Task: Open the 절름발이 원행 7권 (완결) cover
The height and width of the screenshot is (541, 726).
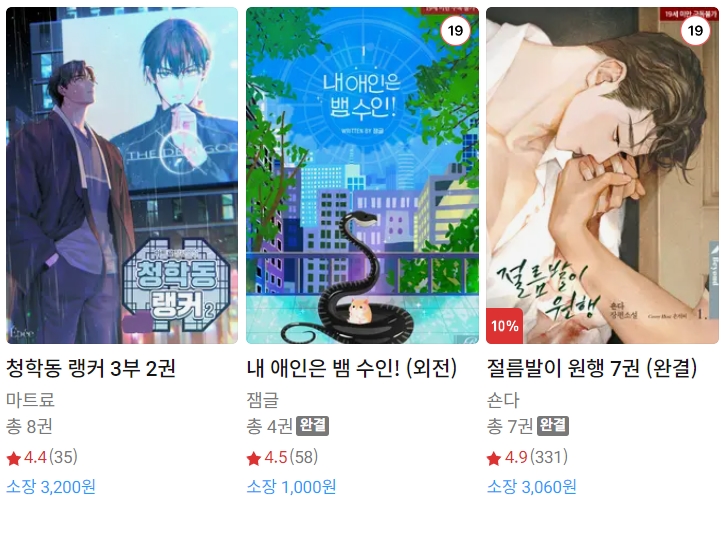Action: [602, 176]
